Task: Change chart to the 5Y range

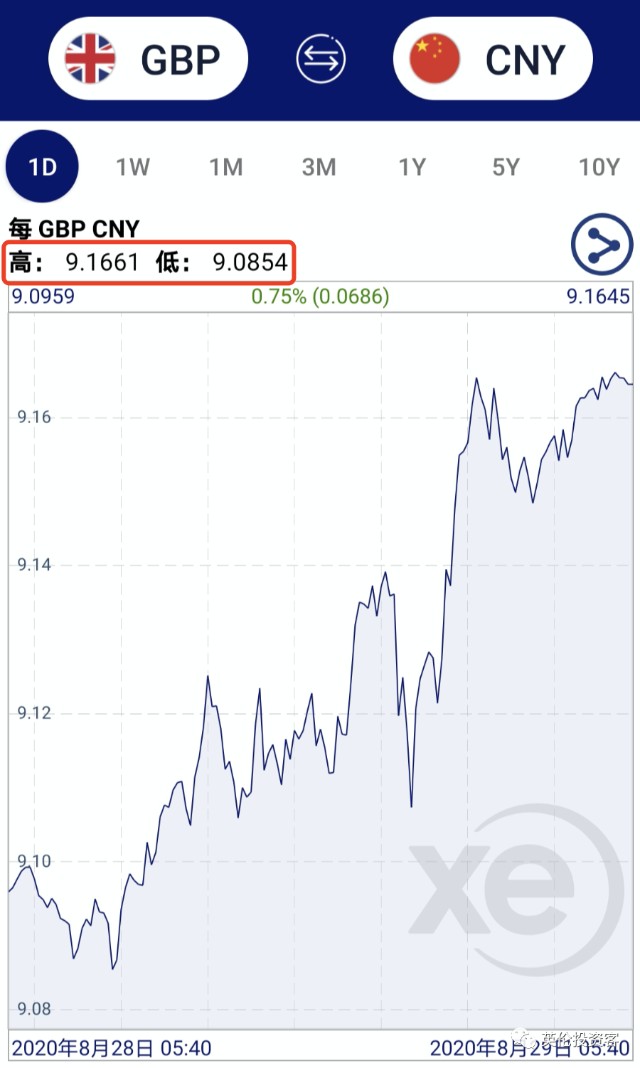Action: point(506,167)
